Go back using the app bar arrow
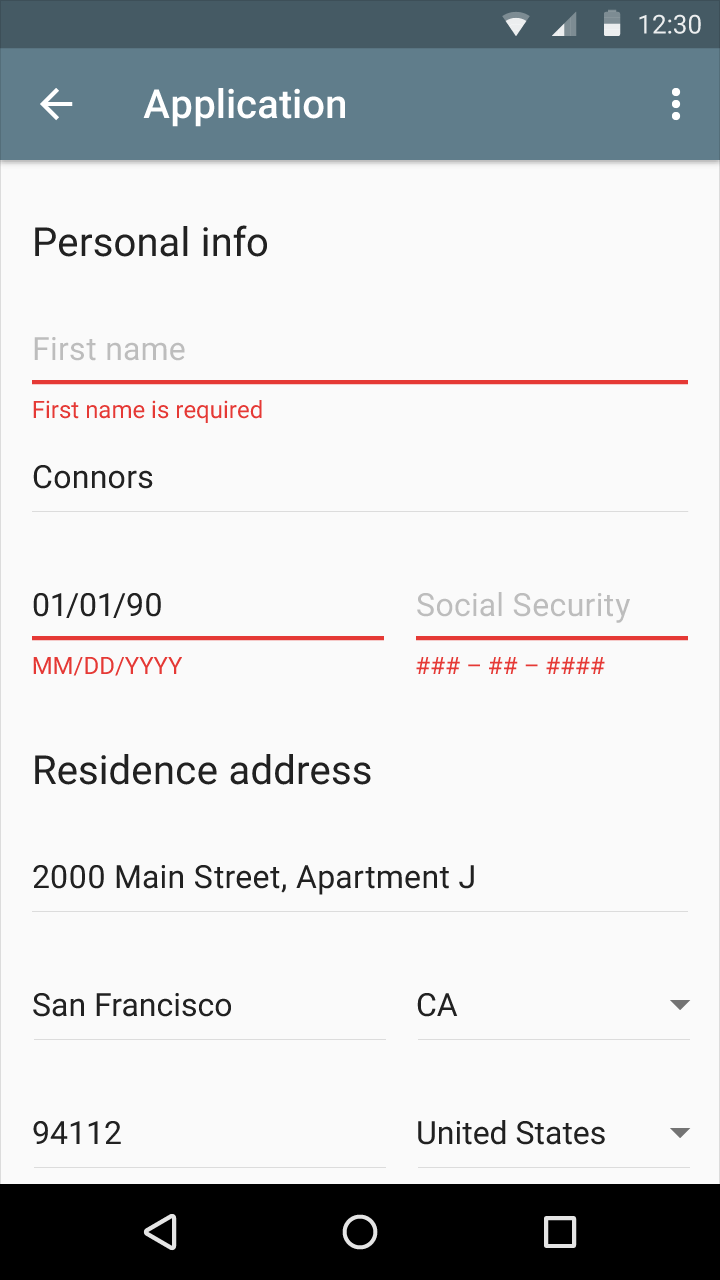720x1280 pixels. click(x=56, y=104)
